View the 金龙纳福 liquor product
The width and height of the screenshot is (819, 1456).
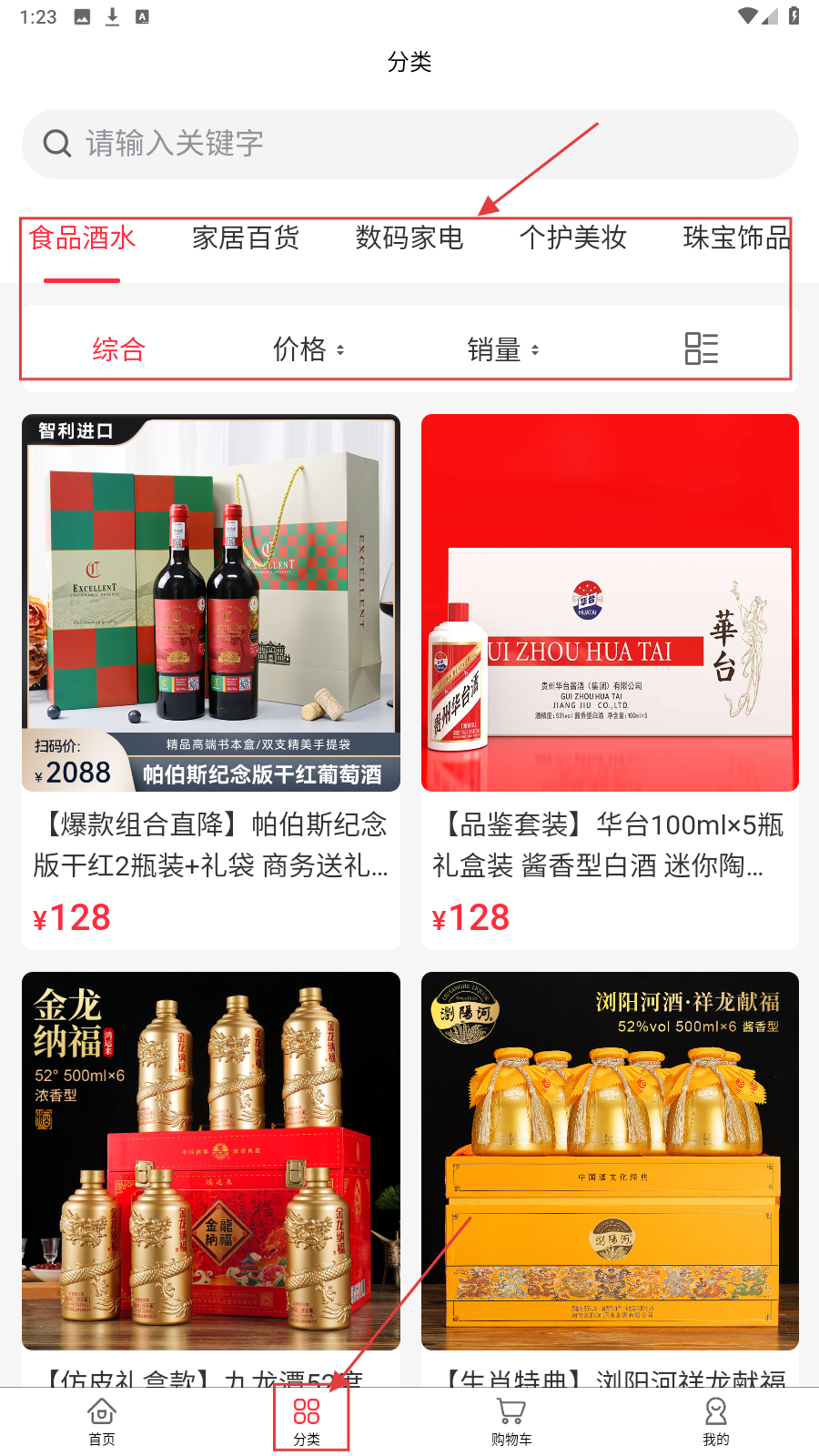click(211, 1165)
